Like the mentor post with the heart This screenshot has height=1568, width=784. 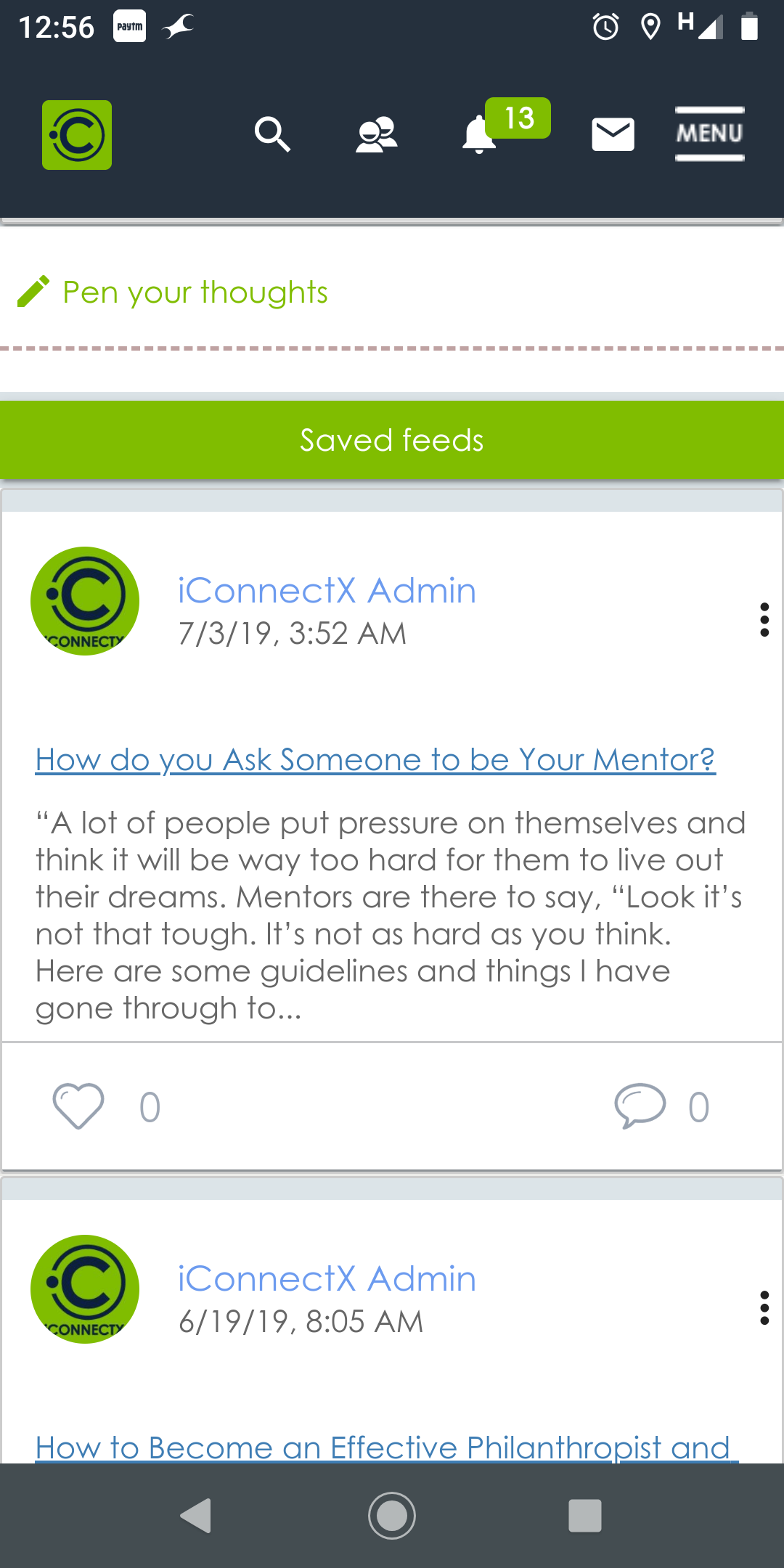(78, 1106)
